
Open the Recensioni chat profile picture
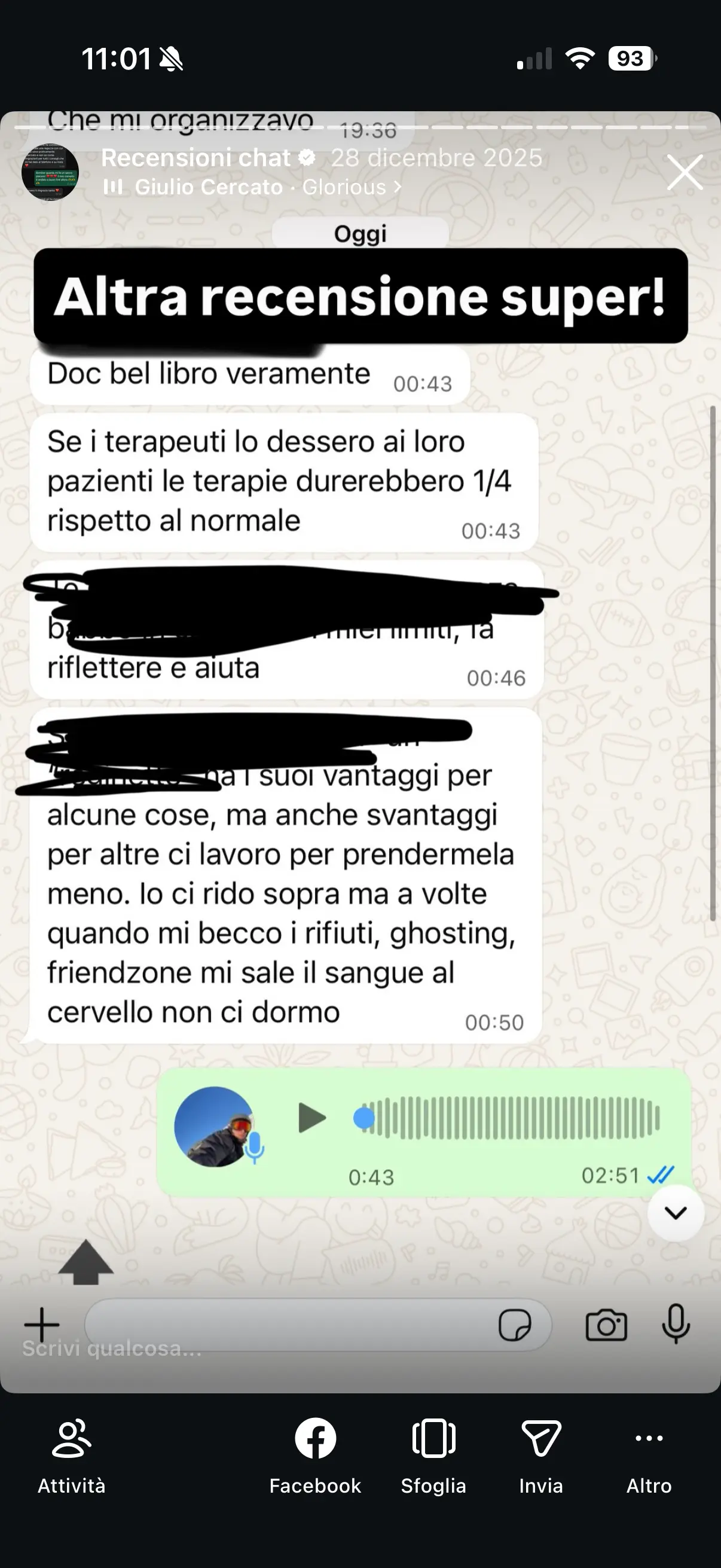[50, 172]
